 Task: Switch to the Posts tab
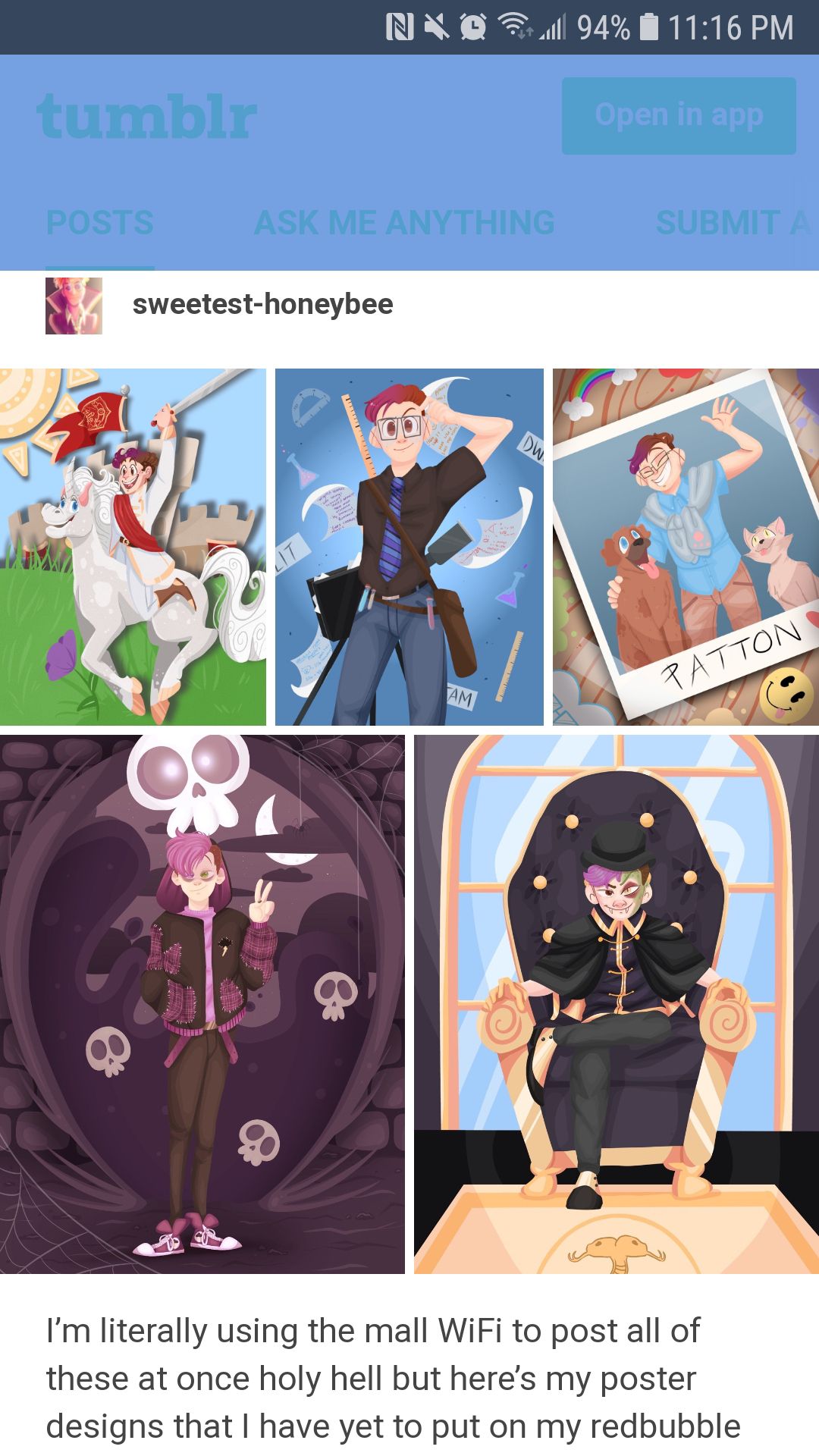(x=99, y=223)
